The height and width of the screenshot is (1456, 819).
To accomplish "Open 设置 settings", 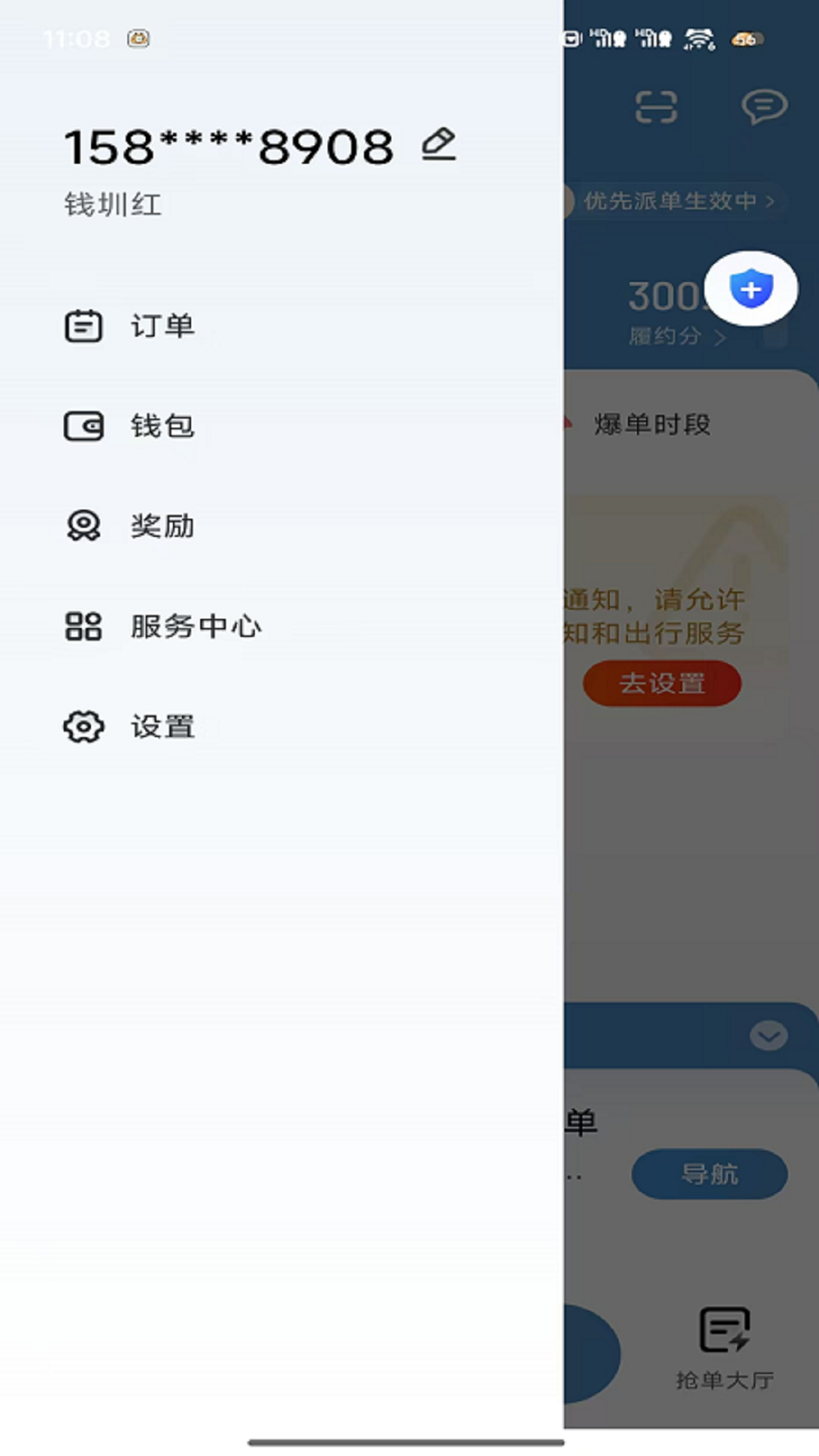I will pos(162,726).
